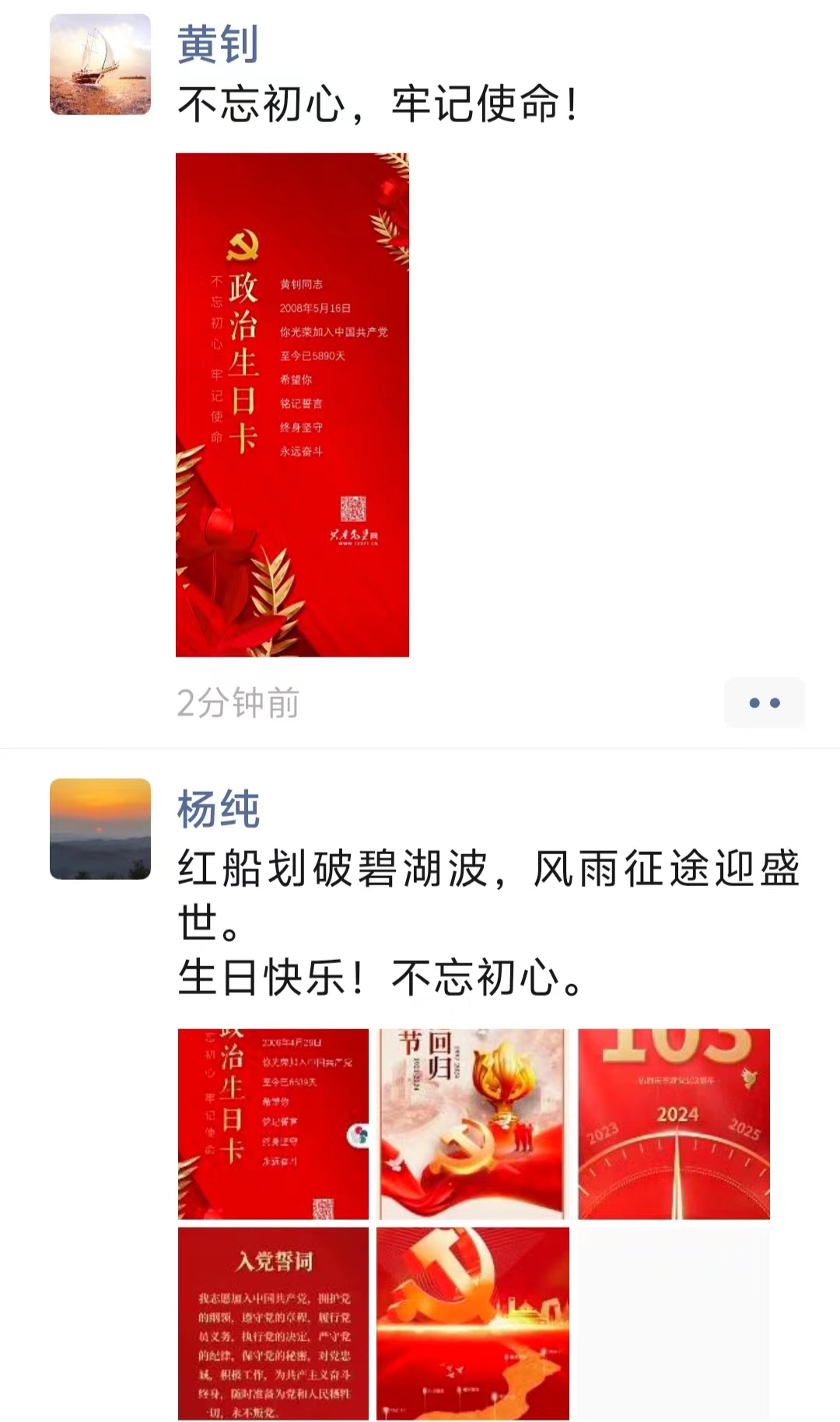View 杨纯's 政治生日卡 photo

273,1123
